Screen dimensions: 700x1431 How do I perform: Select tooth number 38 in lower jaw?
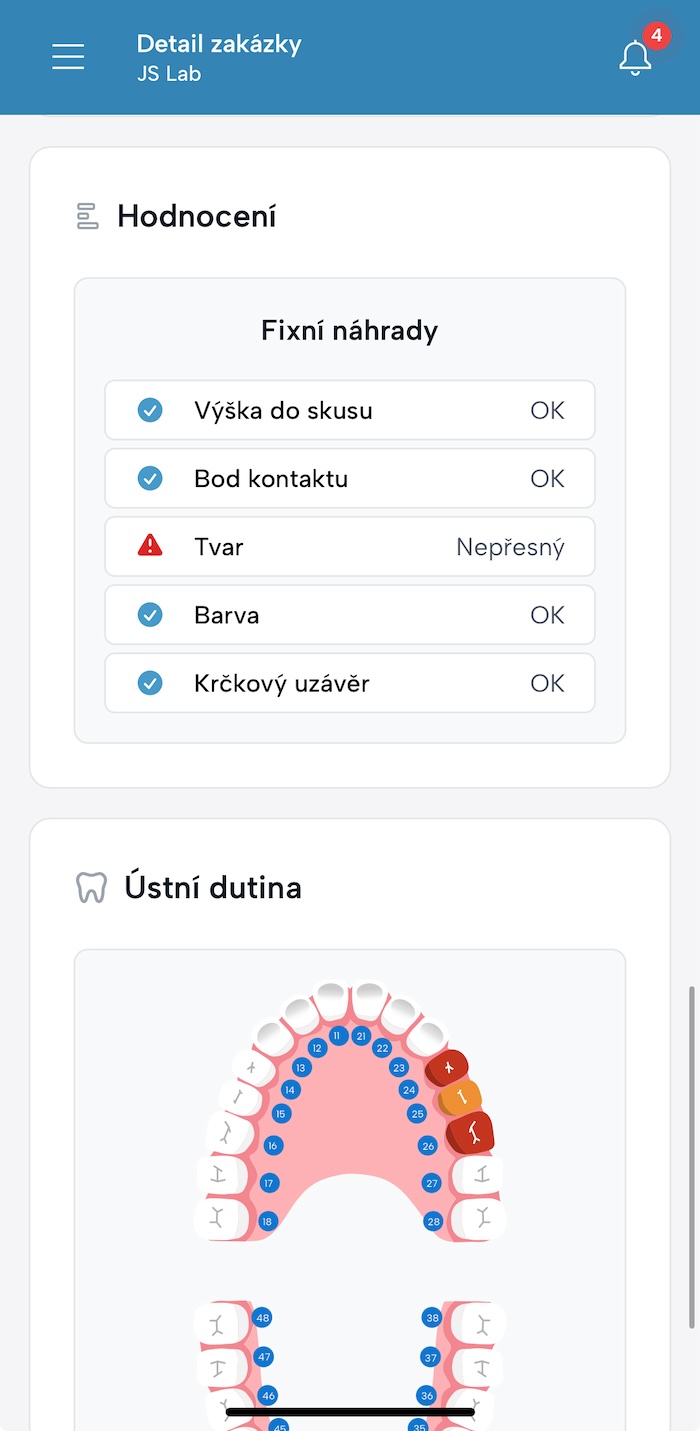coord(432,1318)
